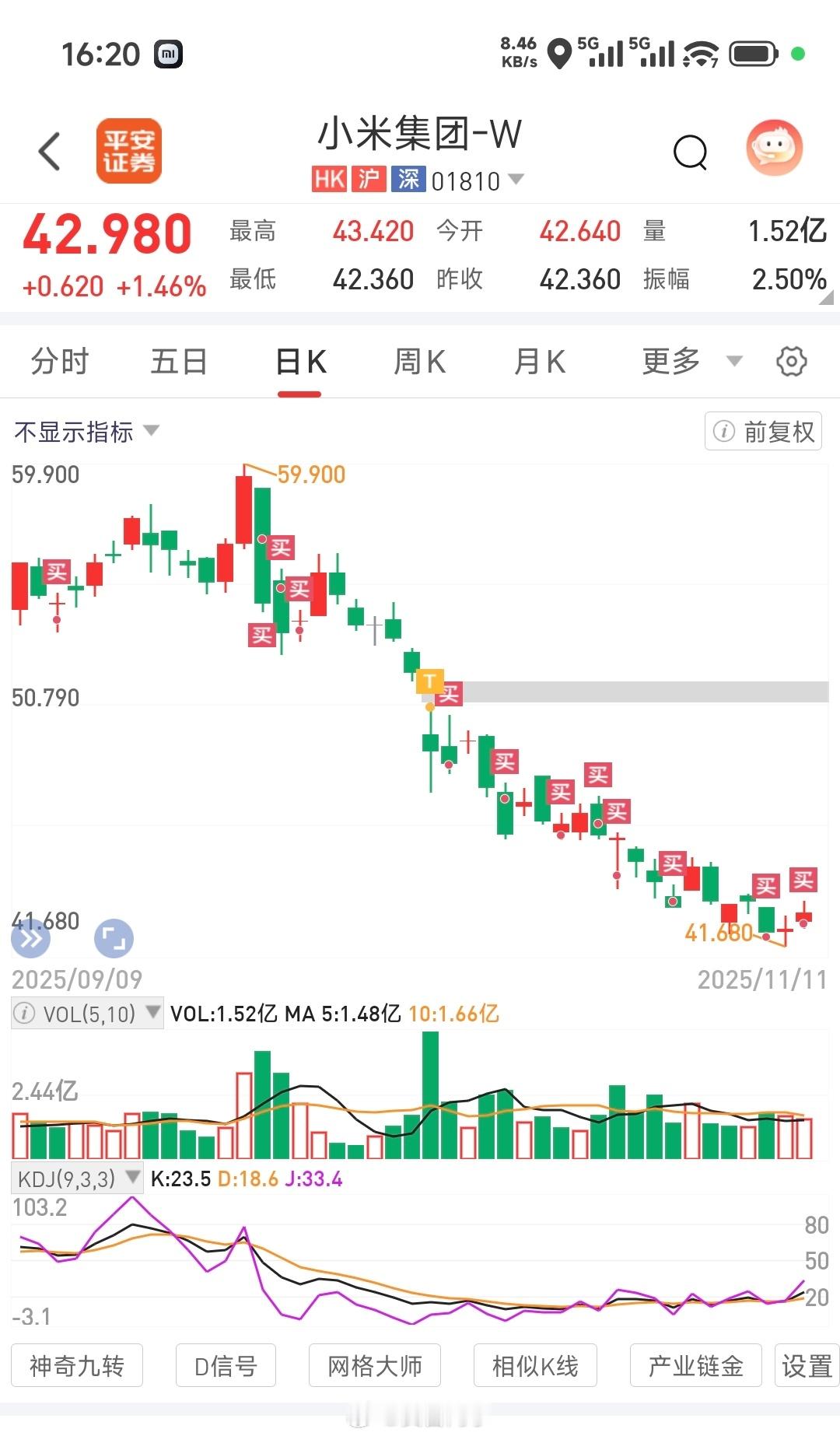Open the smiley assistant icon
The width and height of the screenshot is (840, 1436).
click(774, 147)
